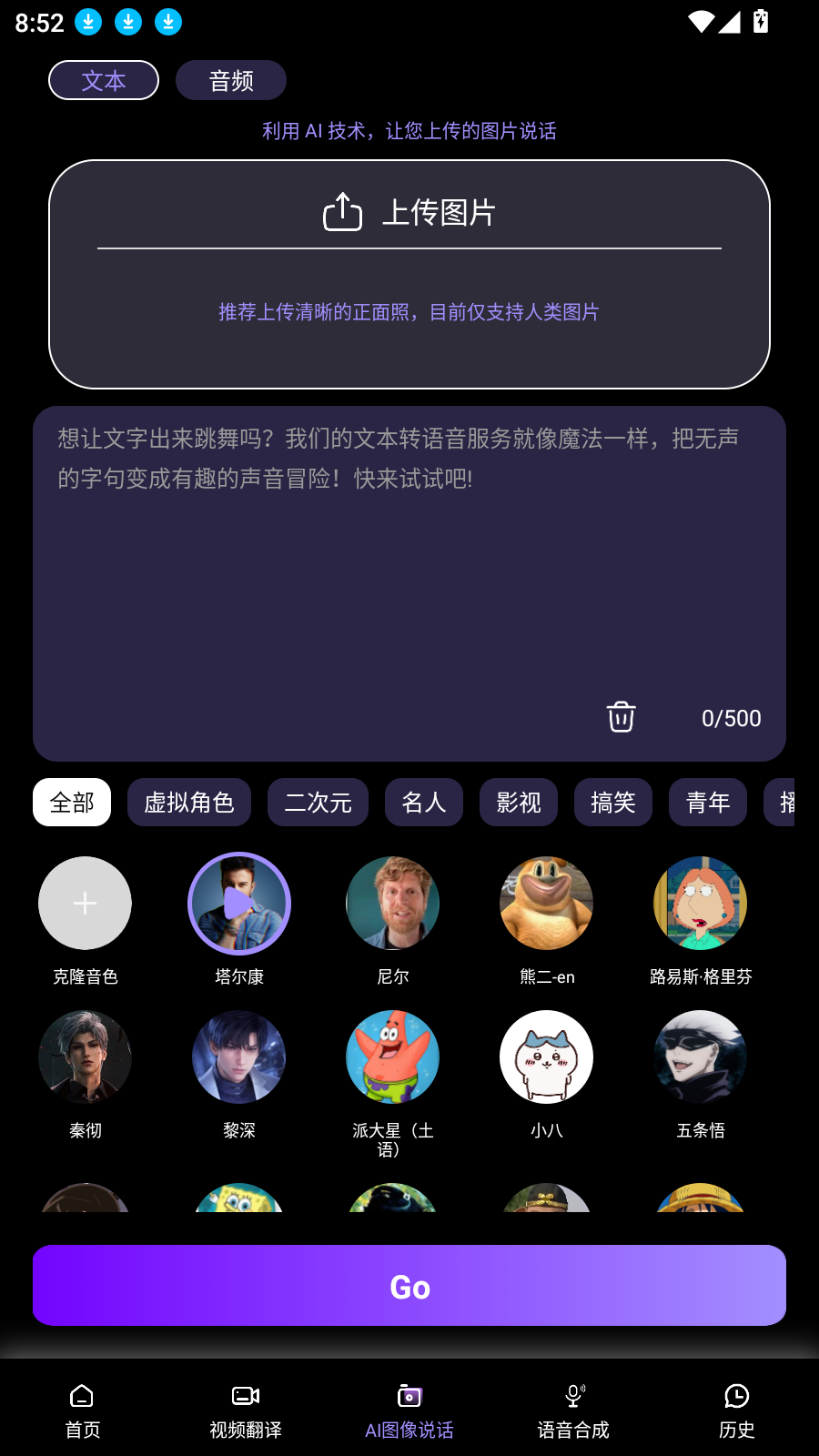Pick the 路易斯·格里芬 voice
The width and height of the screenshot is (819, 1456).
tap(701, 904)
